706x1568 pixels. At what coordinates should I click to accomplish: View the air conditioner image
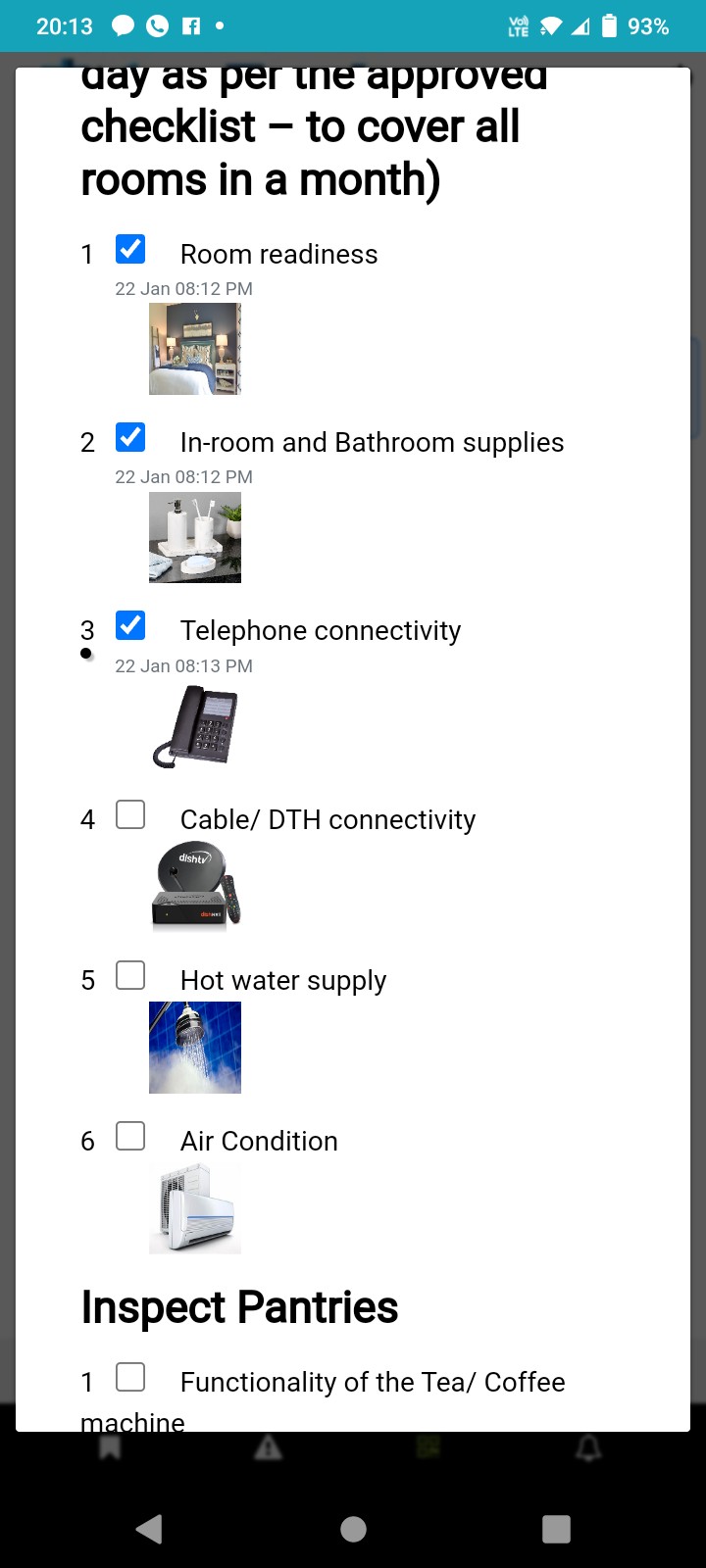pyautogui.click(x=195, y=1207)
